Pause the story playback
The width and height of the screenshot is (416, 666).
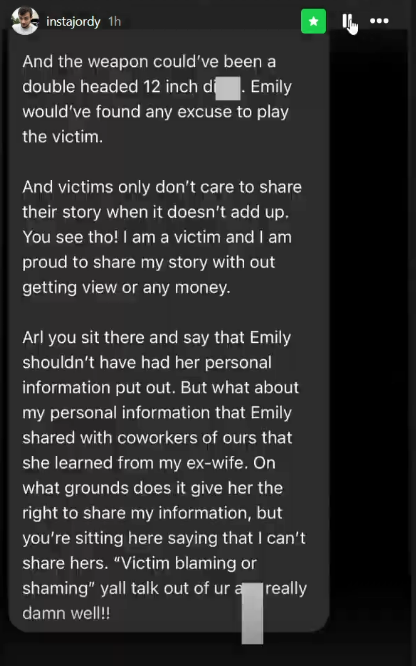pyautogui.click(x=347, y=21)
